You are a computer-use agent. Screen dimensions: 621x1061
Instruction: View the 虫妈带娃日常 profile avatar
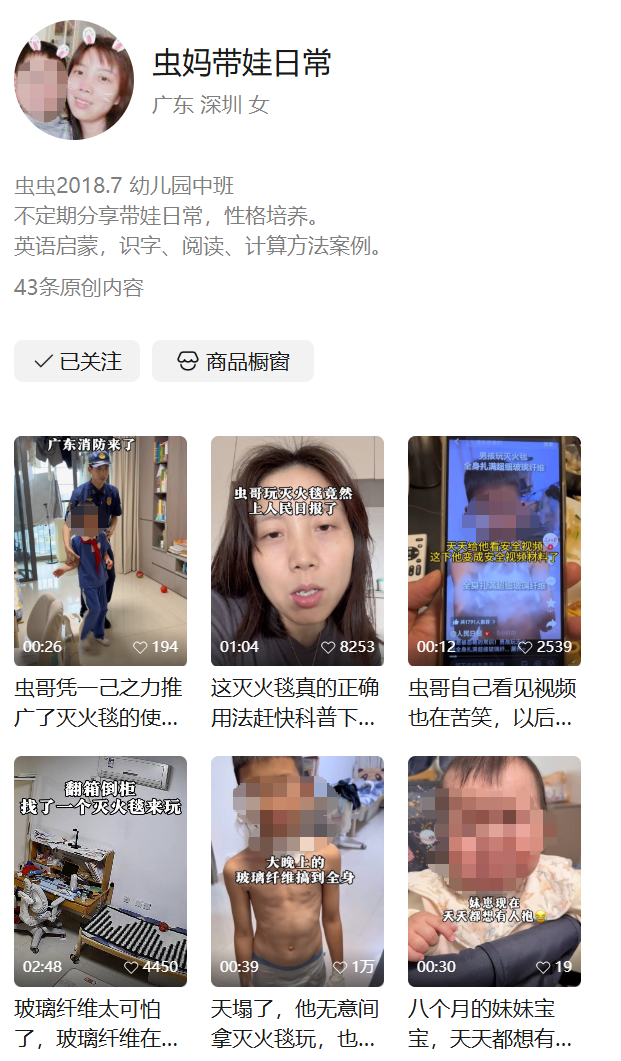(x=74, y=80)
